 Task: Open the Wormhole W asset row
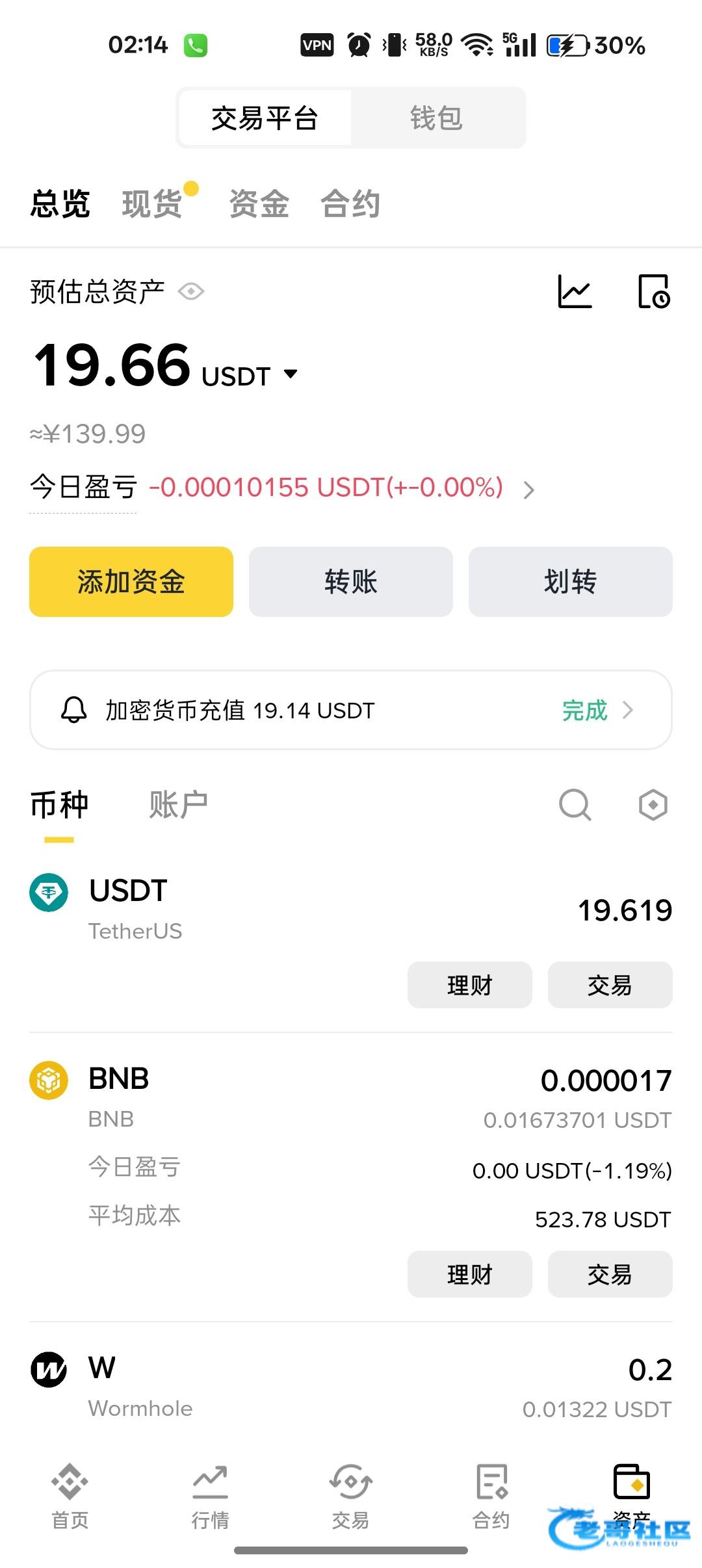pyautogui.click(x=351, y=1387)
